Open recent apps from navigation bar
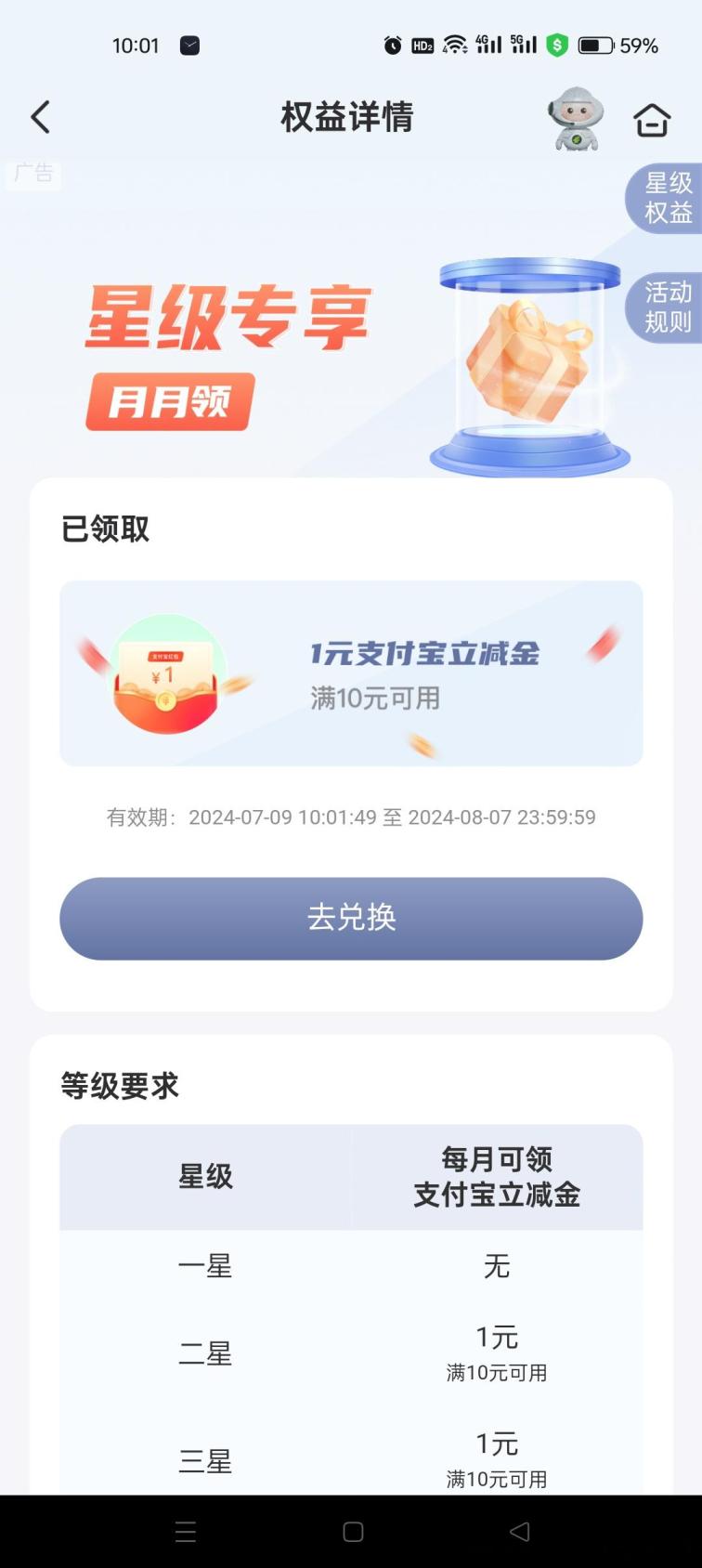Screen dimensions: 702x1568 click(x=186, y=1532)
